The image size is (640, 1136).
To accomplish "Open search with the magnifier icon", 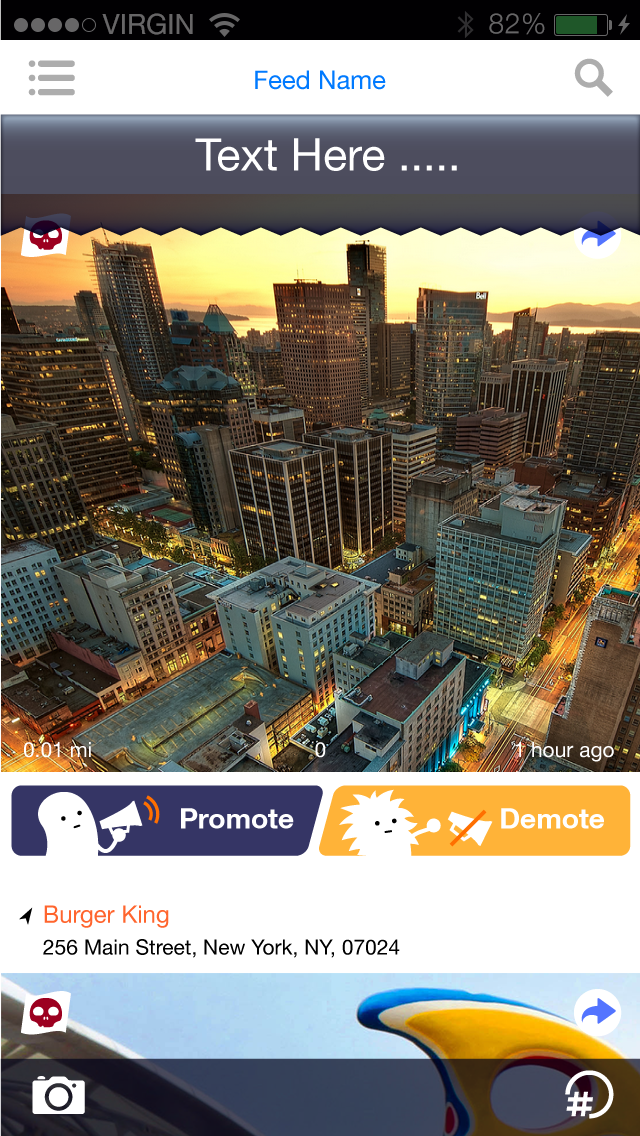I will pyautogui.click(x=593, y=78).
